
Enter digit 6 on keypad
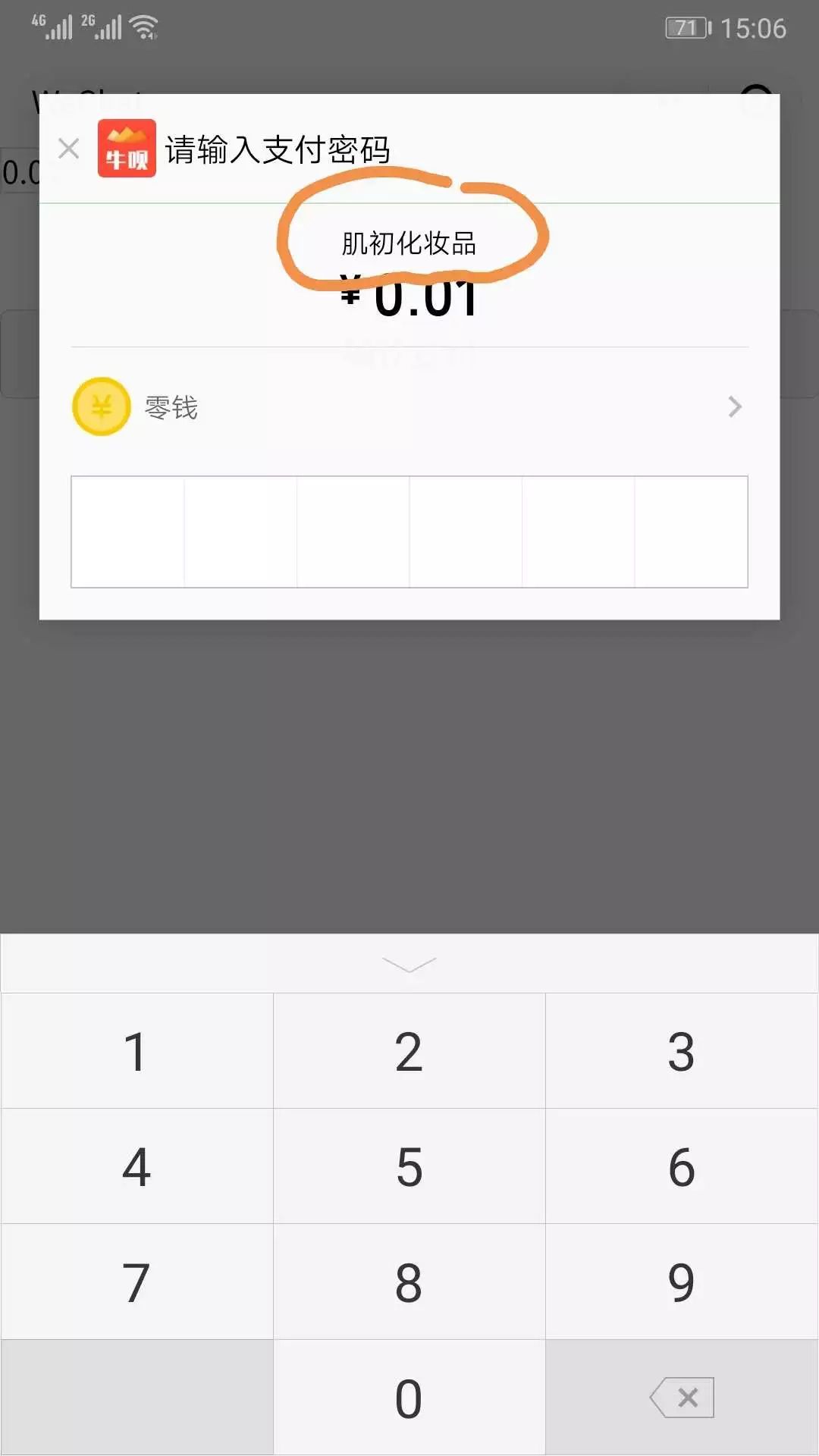click(682, 1166)
